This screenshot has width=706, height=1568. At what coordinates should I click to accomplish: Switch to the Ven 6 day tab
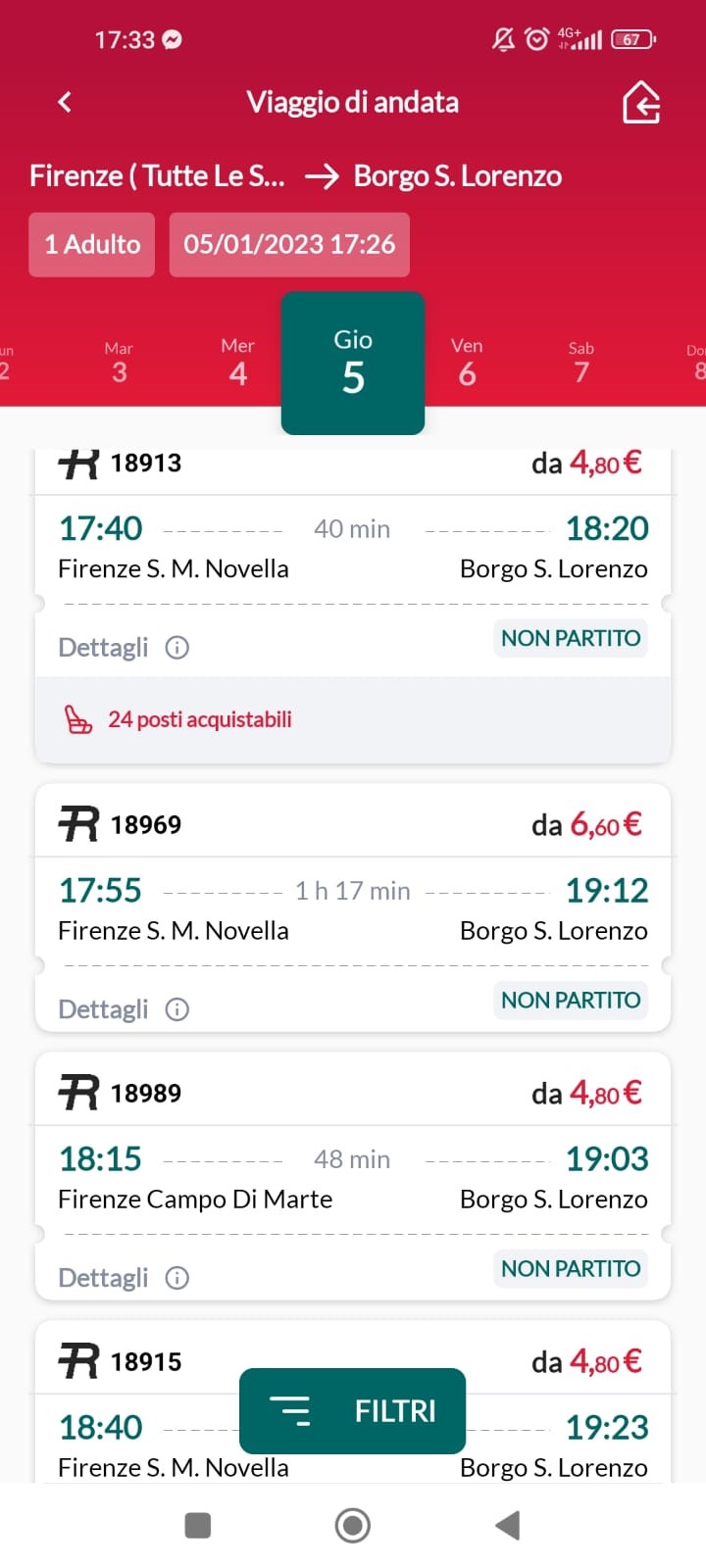pyautogui.click(x=467, y=363)
